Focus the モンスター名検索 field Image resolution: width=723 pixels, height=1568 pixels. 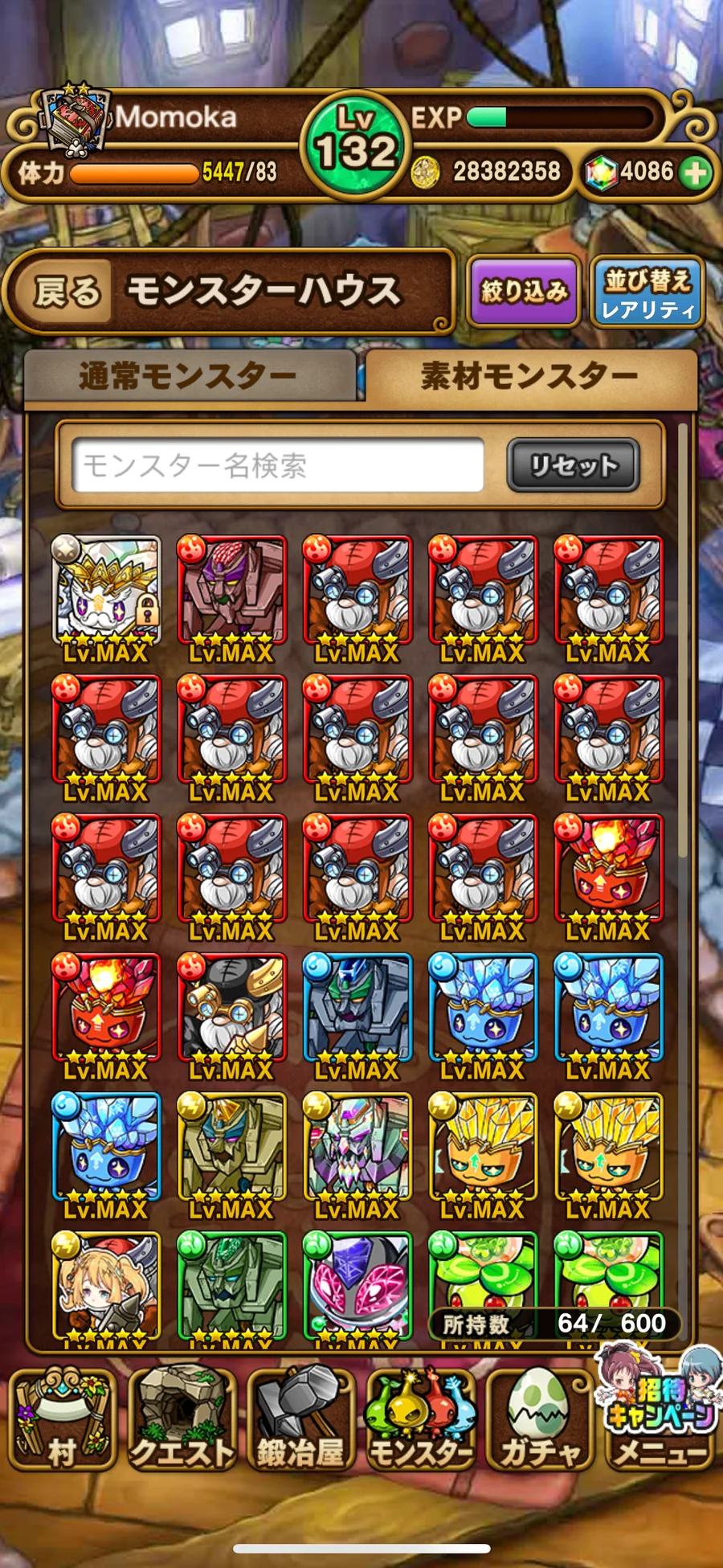coord(278,465)
